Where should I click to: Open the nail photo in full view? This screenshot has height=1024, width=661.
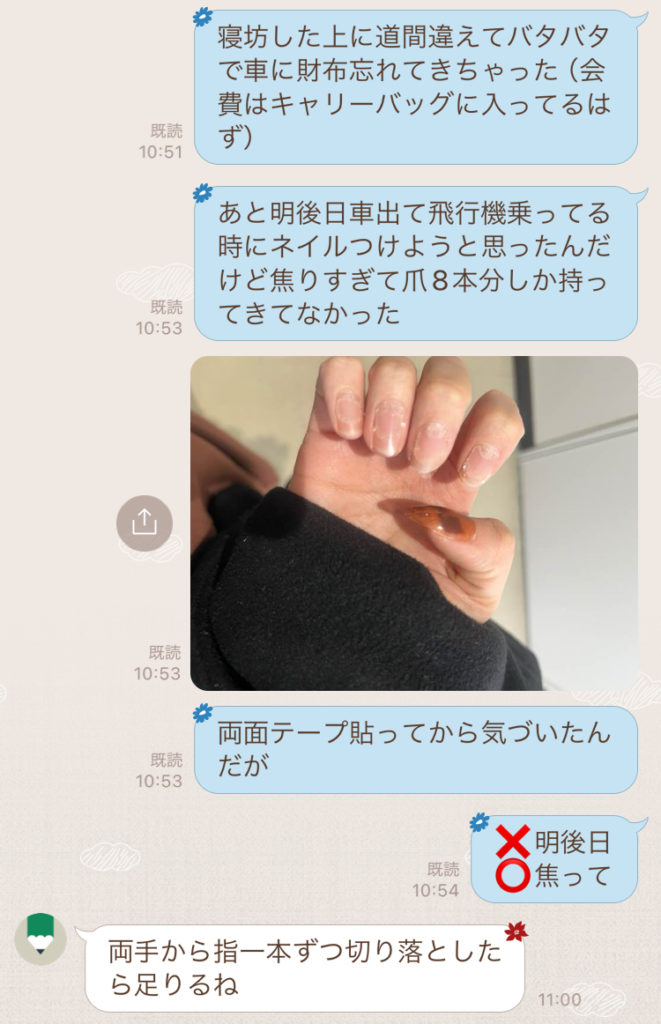click(x=413, y=523)
